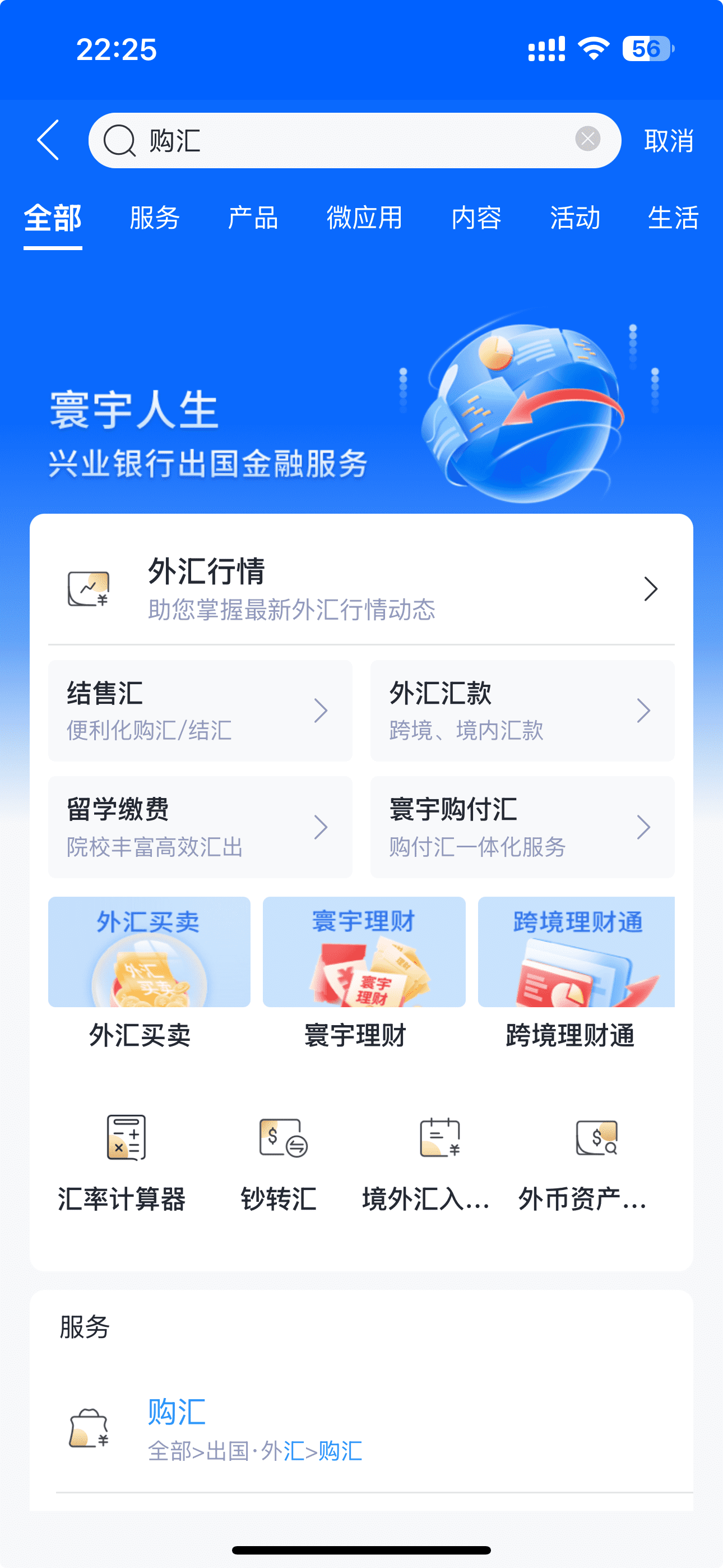The height and width of the screenshot is (1568, 723).
Task: Open the 外汇行情 row
Action: [361, 589]
